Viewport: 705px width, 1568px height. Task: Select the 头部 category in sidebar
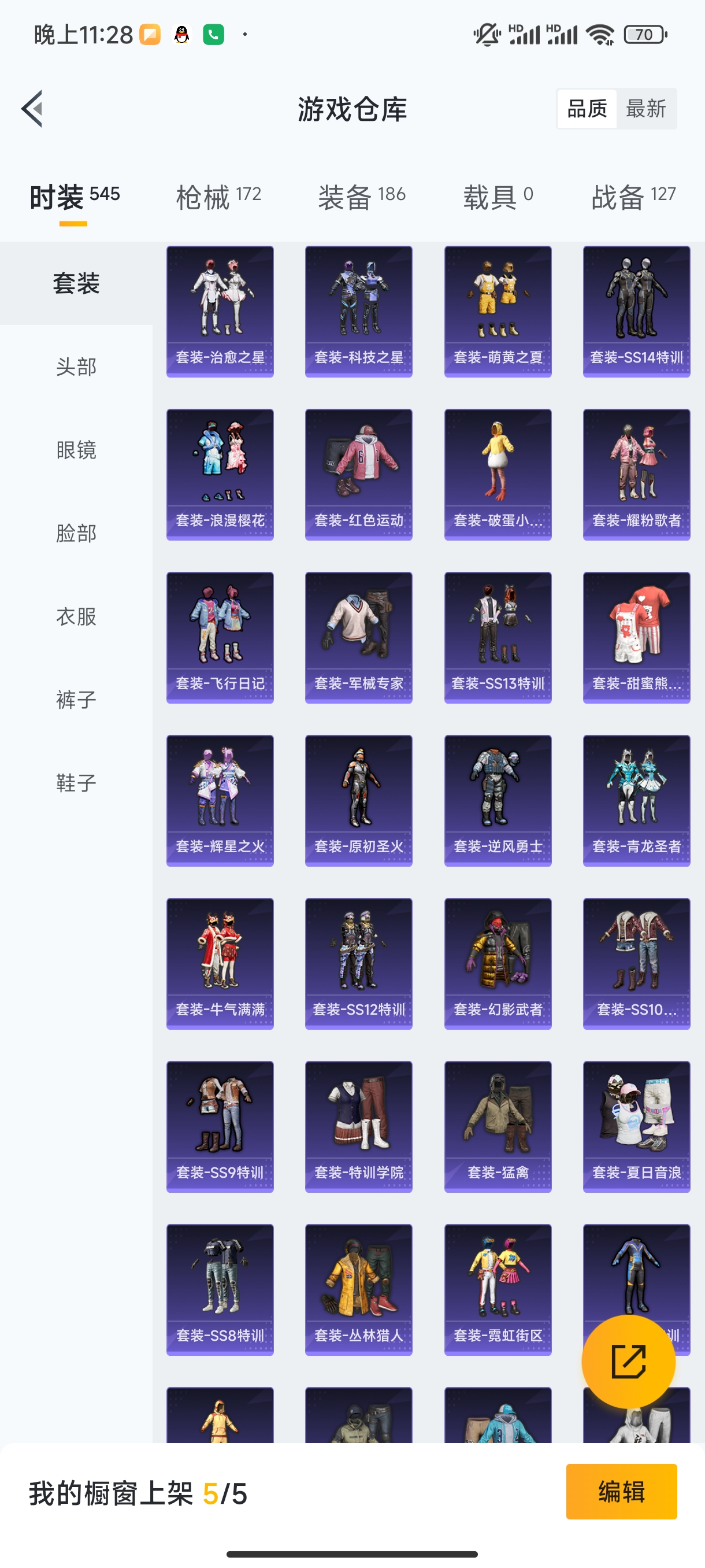76,367
